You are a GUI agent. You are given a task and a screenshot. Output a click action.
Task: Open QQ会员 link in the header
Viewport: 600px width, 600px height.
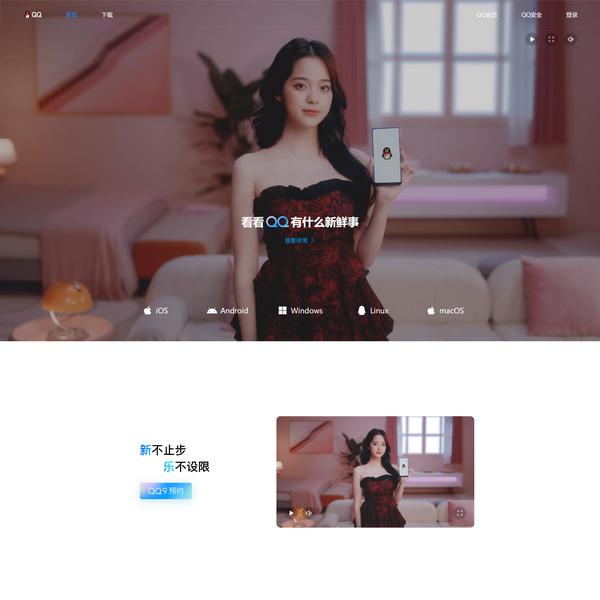pyautogui.click(x=487, y=15)
